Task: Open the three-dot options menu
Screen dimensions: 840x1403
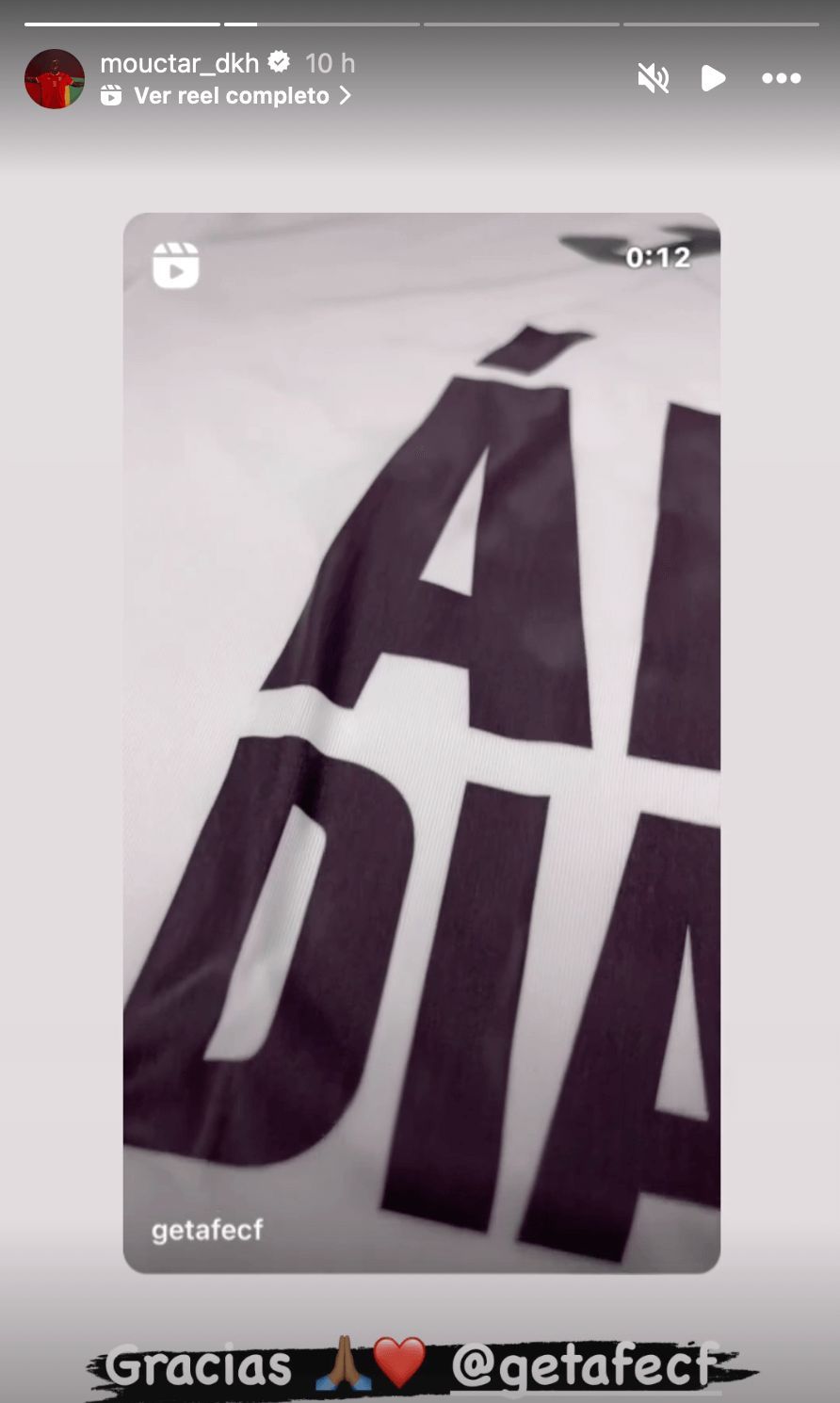Action: 781,79
